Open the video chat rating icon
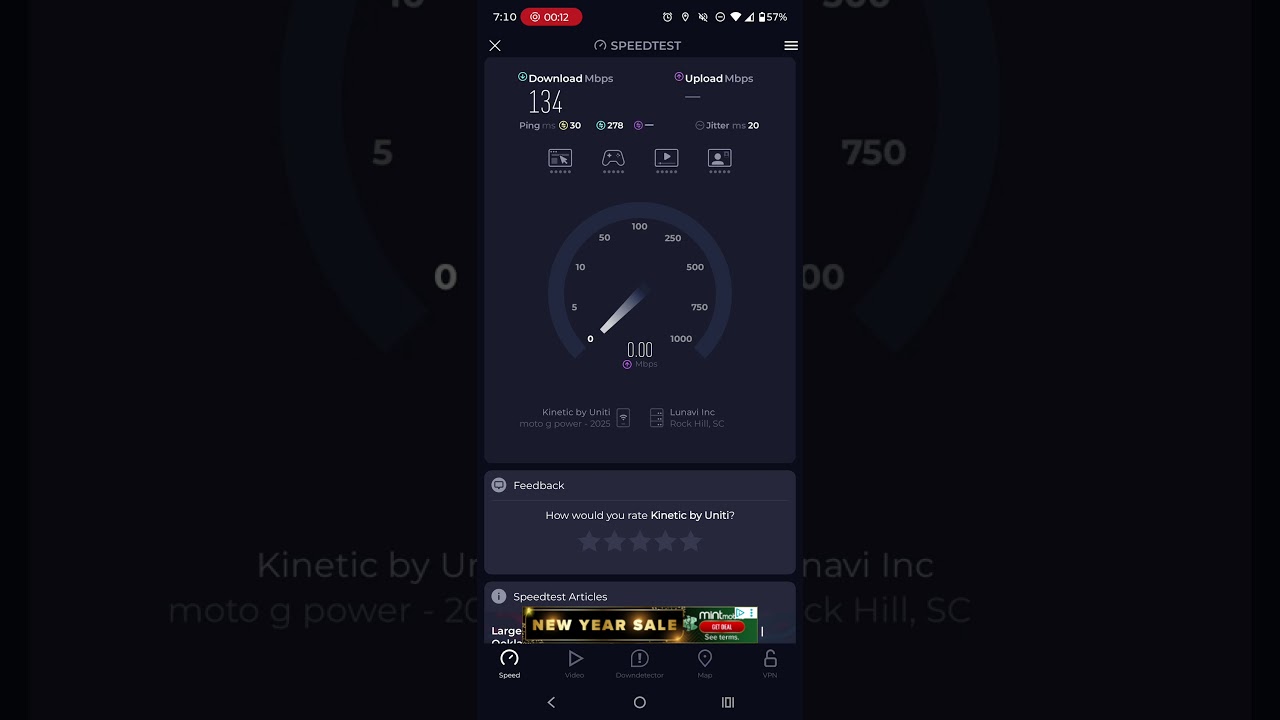 pos(720,158)
